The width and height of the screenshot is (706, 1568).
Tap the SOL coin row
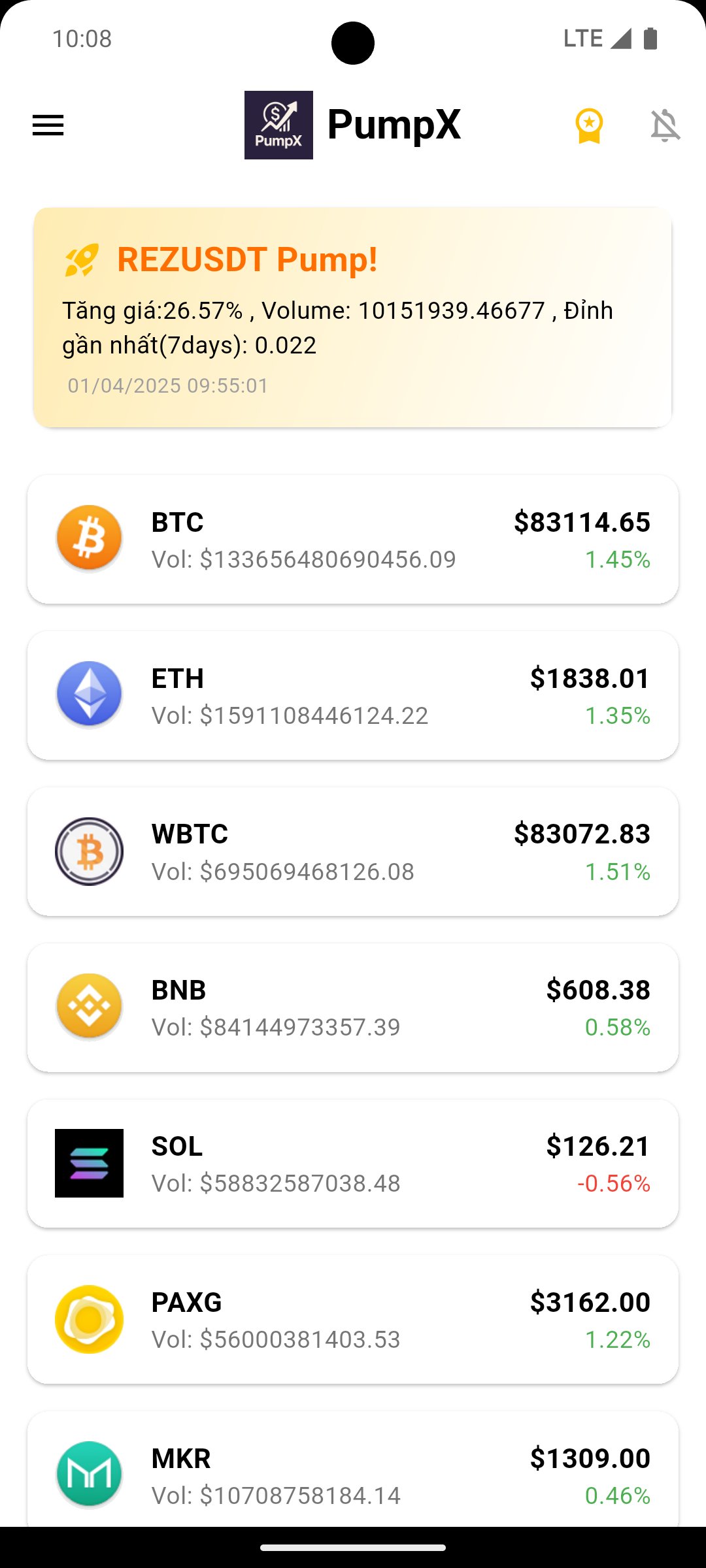pos(352,1164)
